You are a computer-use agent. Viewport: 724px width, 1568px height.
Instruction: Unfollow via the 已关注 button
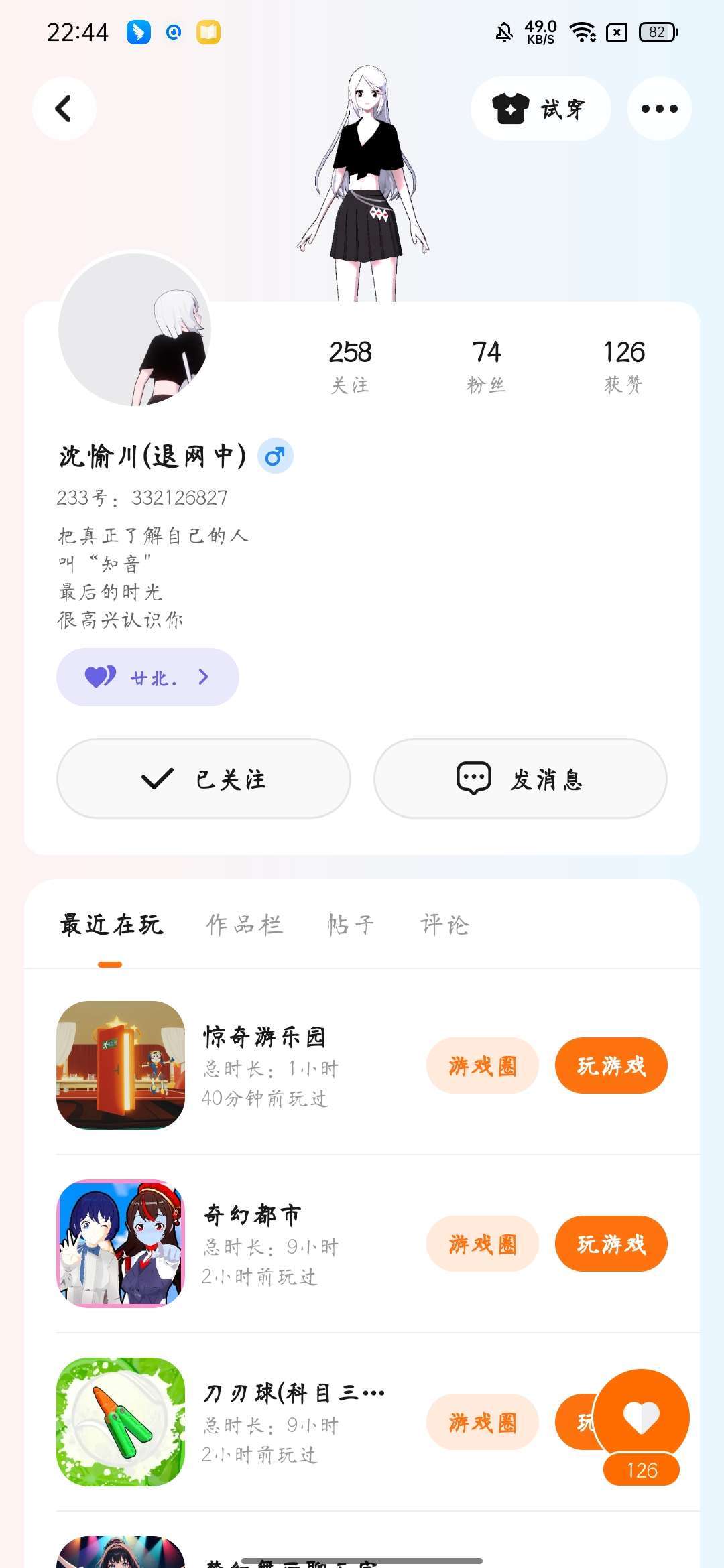pos(204,779)
